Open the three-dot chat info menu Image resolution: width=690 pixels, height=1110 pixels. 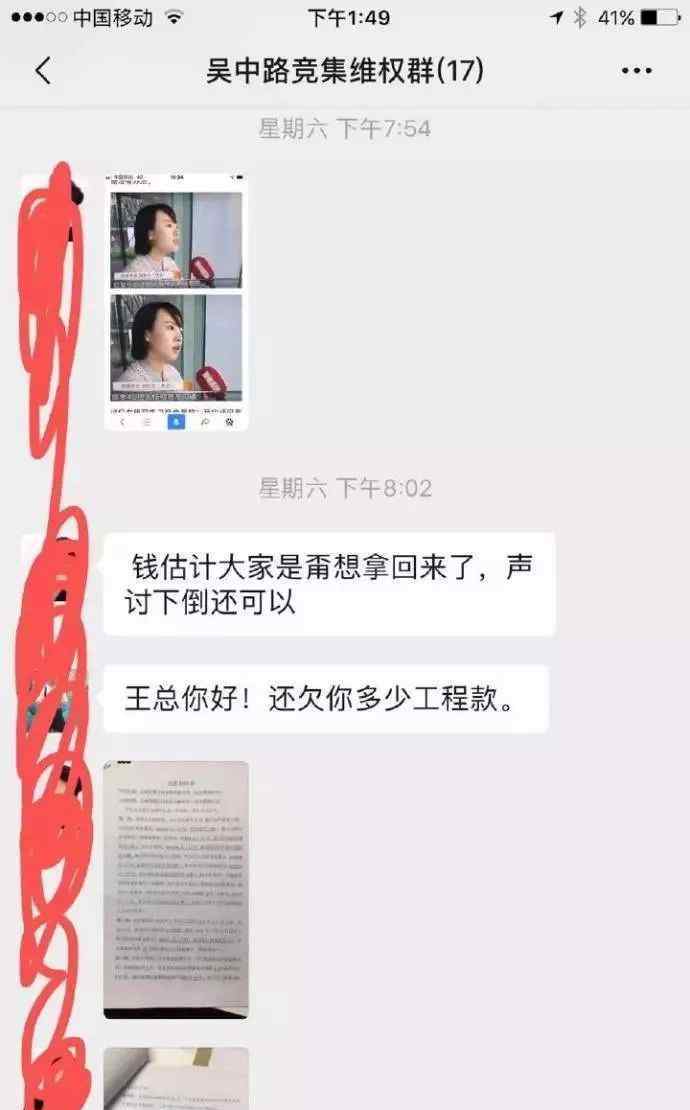(x=636, y=71)
